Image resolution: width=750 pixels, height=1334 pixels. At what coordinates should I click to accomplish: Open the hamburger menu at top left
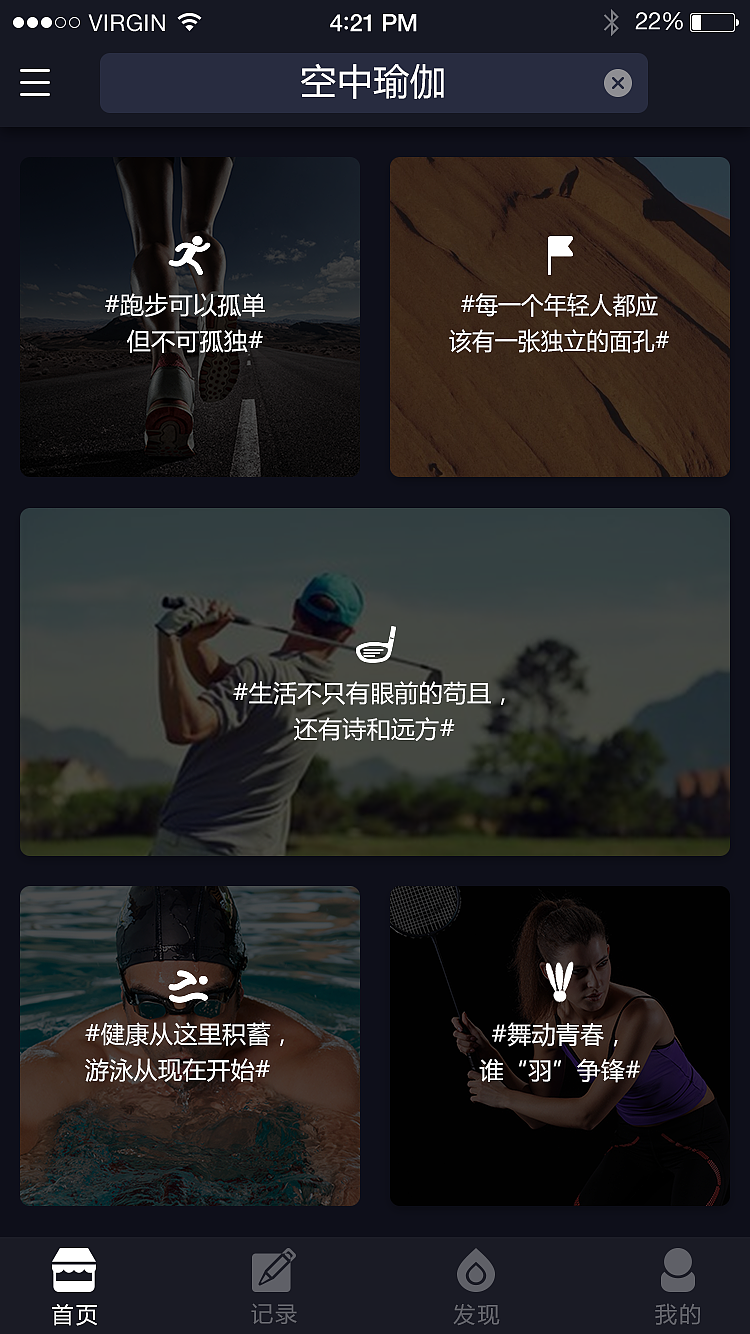click(x=35, y=83)
